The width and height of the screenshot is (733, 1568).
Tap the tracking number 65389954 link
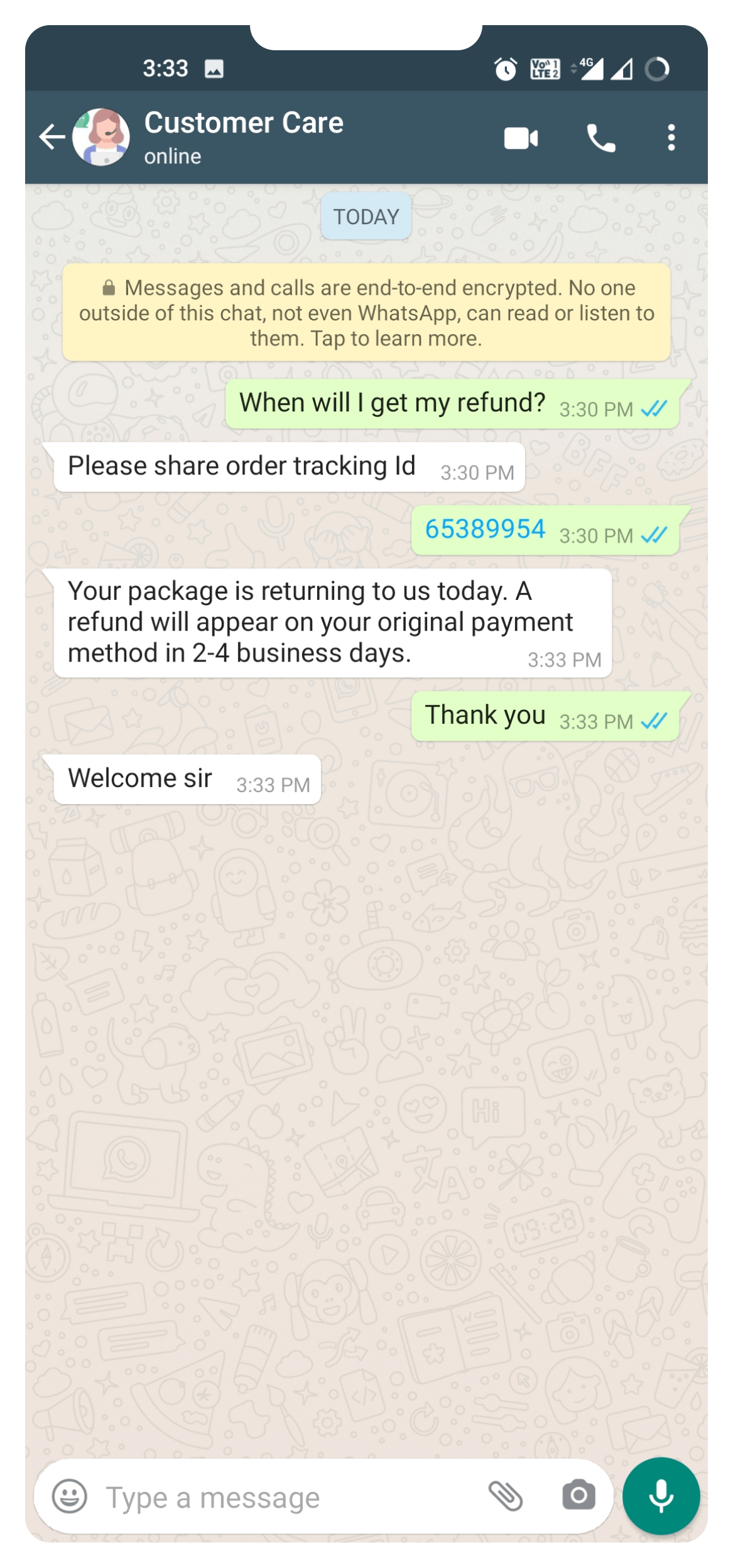point(485,529)
